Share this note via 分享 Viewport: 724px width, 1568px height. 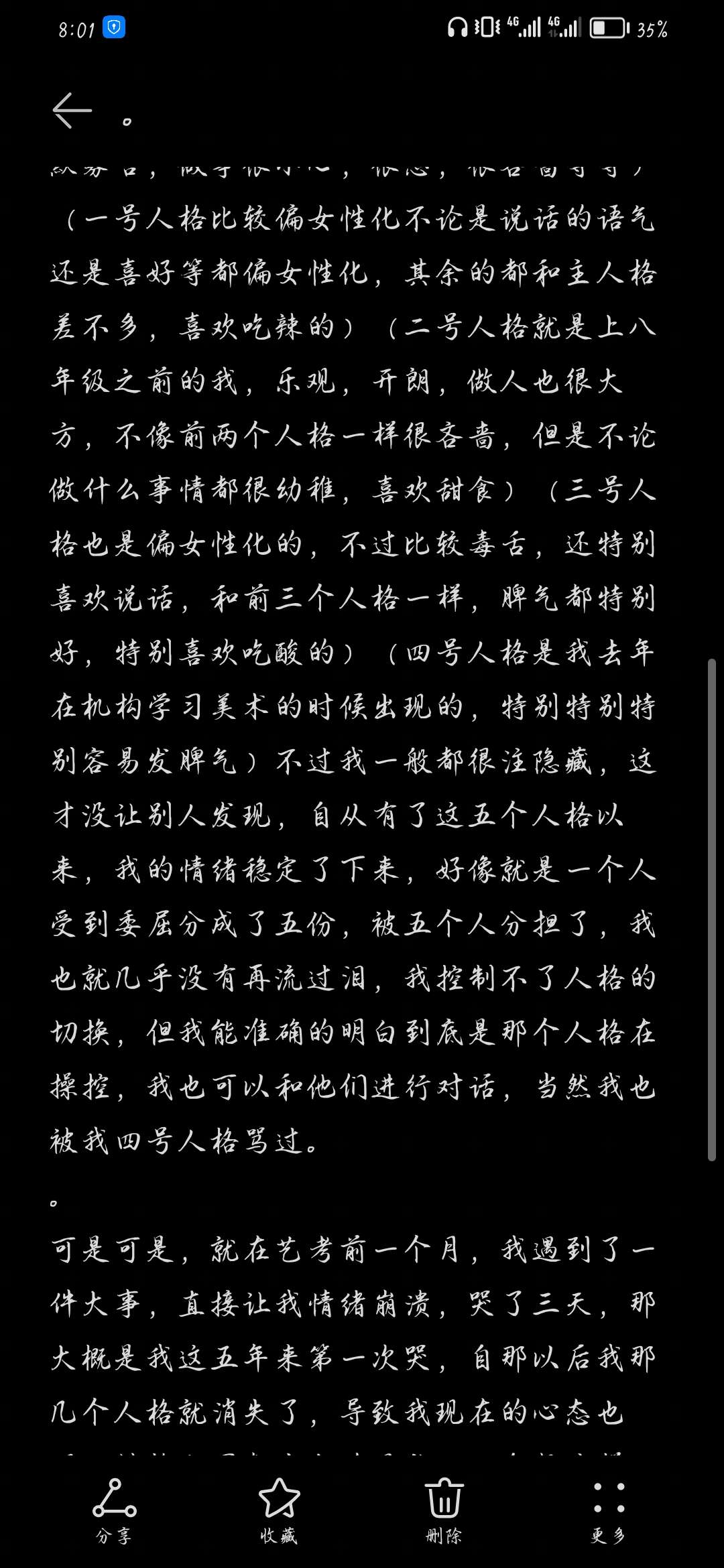(114, 1511)
